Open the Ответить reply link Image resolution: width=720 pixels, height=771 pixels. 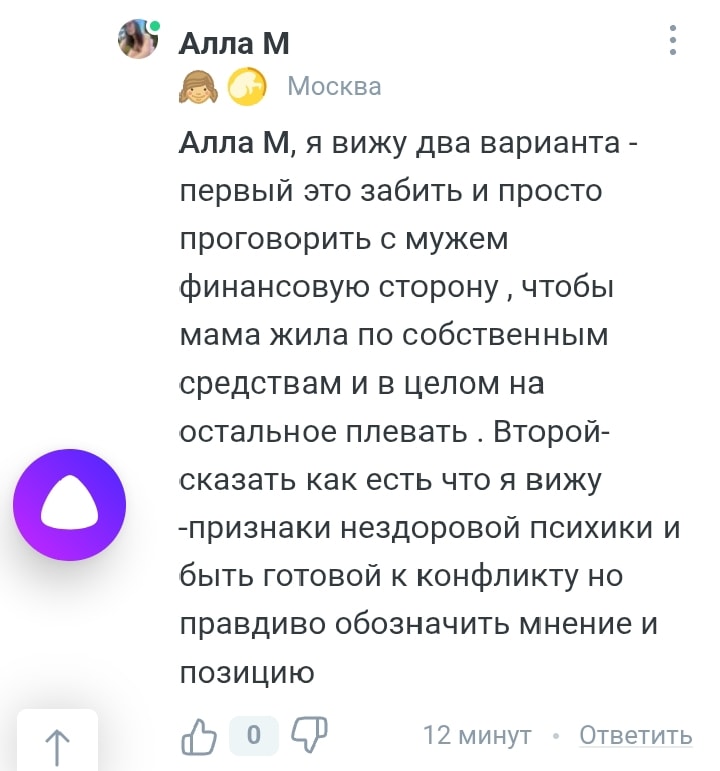(x=636, y=735)
